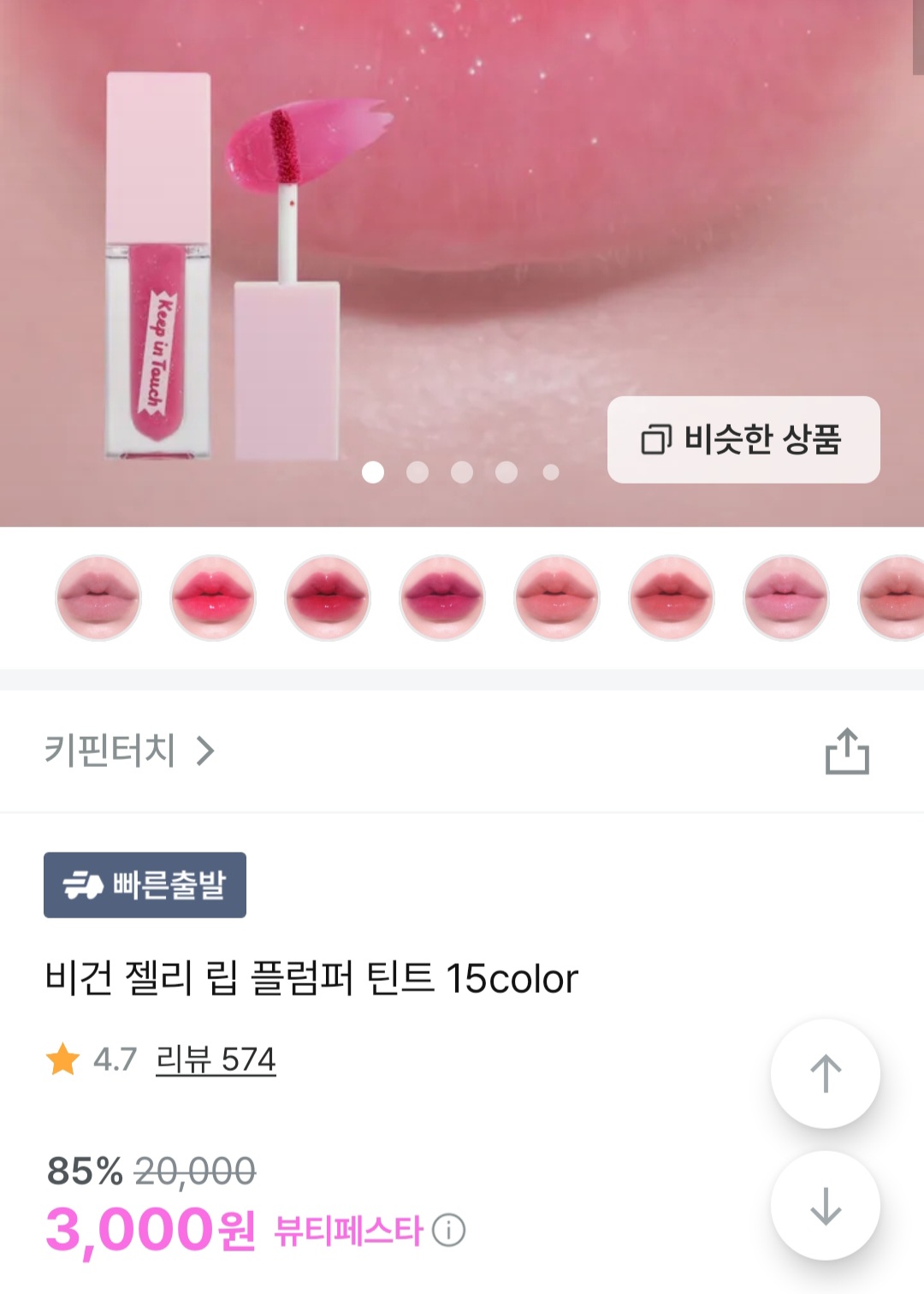Open the 리뷰 574 reviews link
The image size is (924, 1294).
216,1060
